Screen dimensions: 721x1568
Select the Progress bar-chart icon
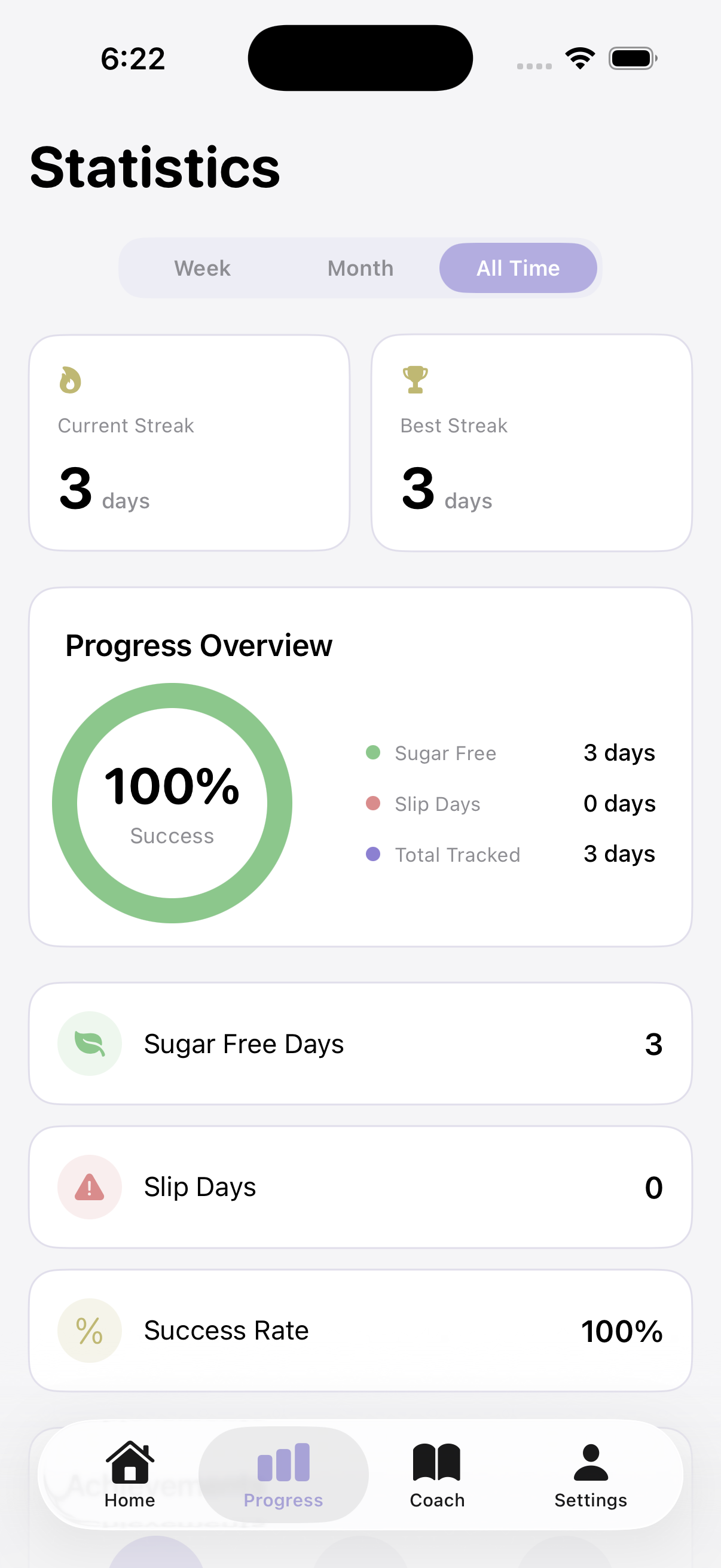click(283, 1463)
